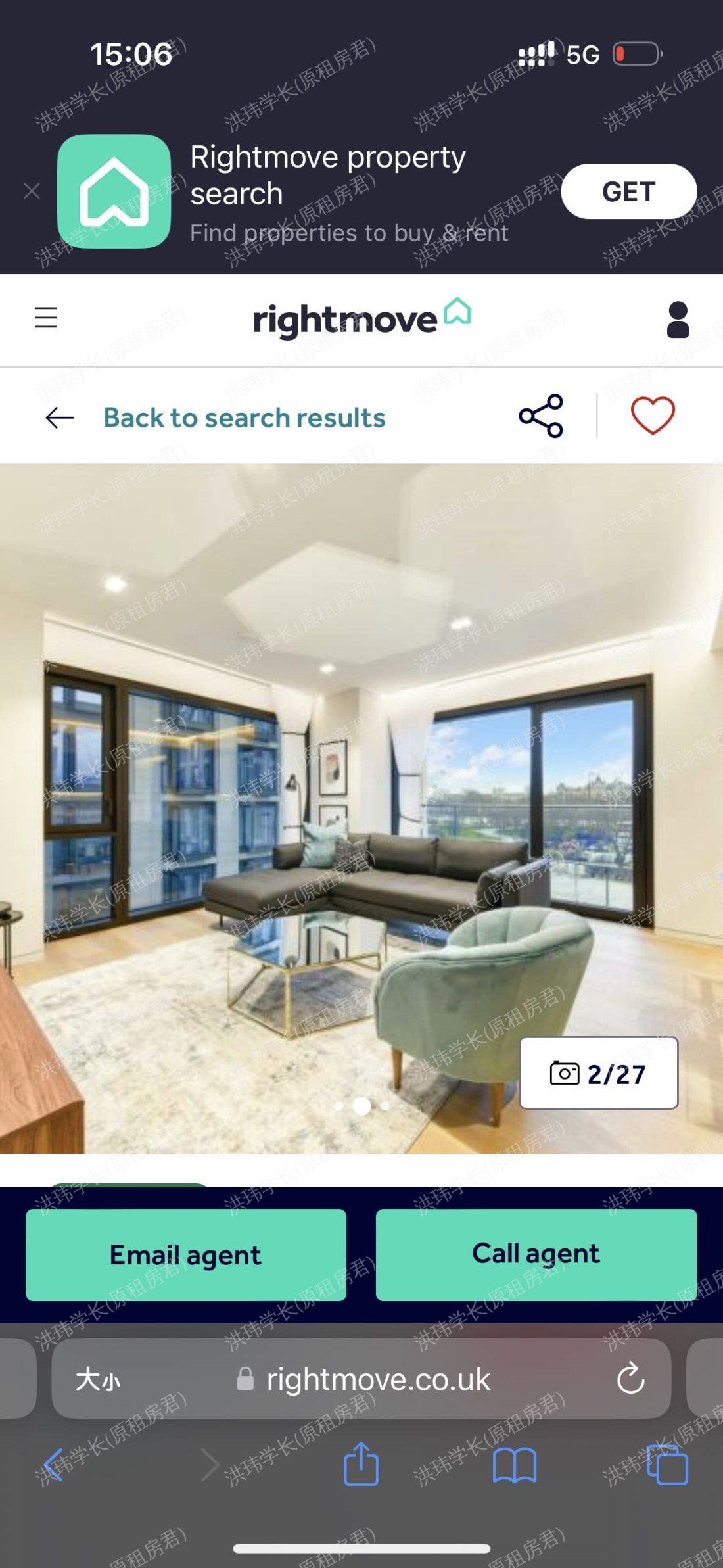Viewport: 723px width, 1568px height.
Task: Open the page text size settings
Action: [98, 1379]
